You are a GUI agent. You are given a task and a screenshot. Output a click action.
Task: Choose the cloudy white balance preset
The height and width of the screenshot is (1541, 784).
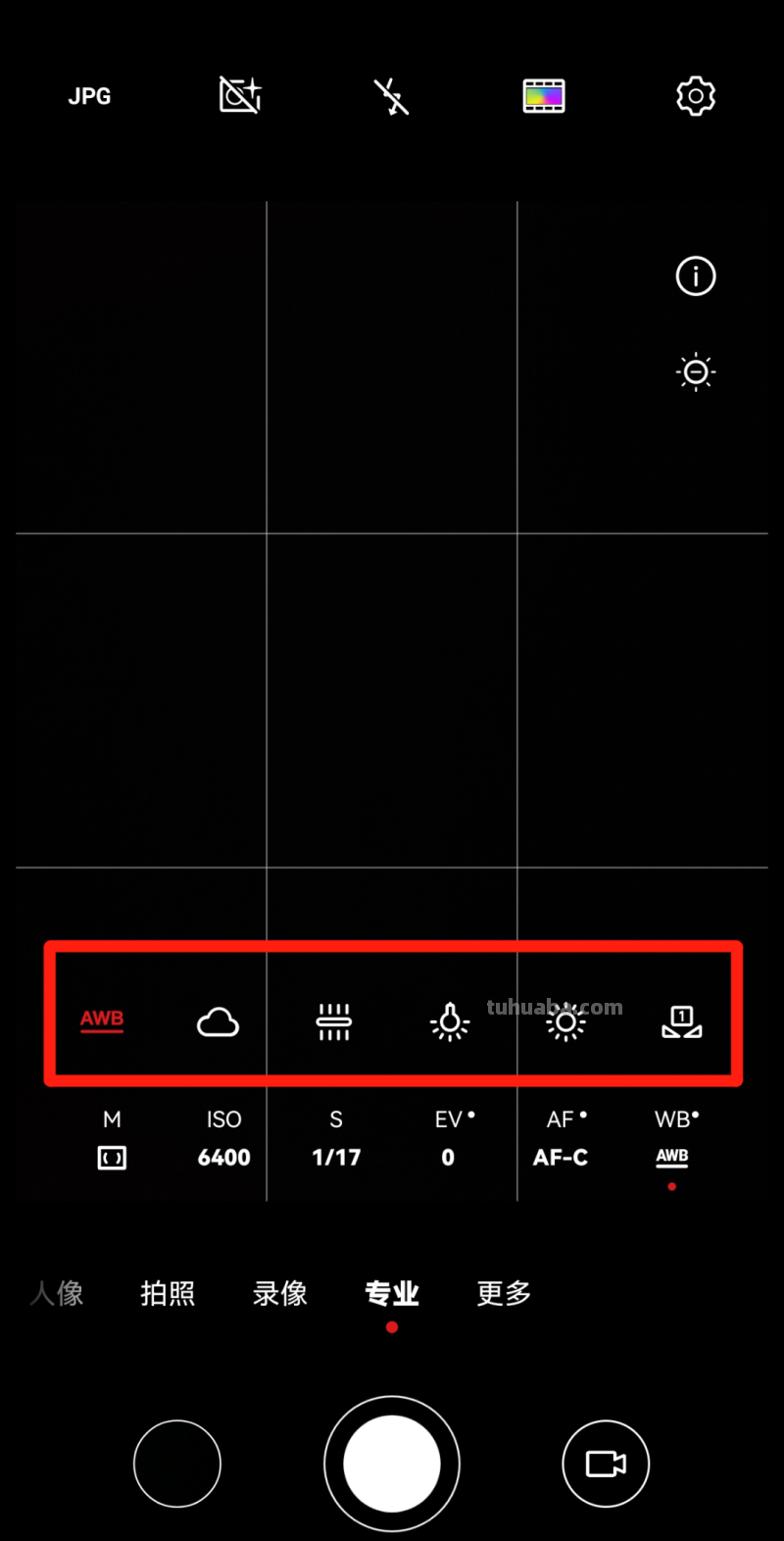coord(218,1022)
